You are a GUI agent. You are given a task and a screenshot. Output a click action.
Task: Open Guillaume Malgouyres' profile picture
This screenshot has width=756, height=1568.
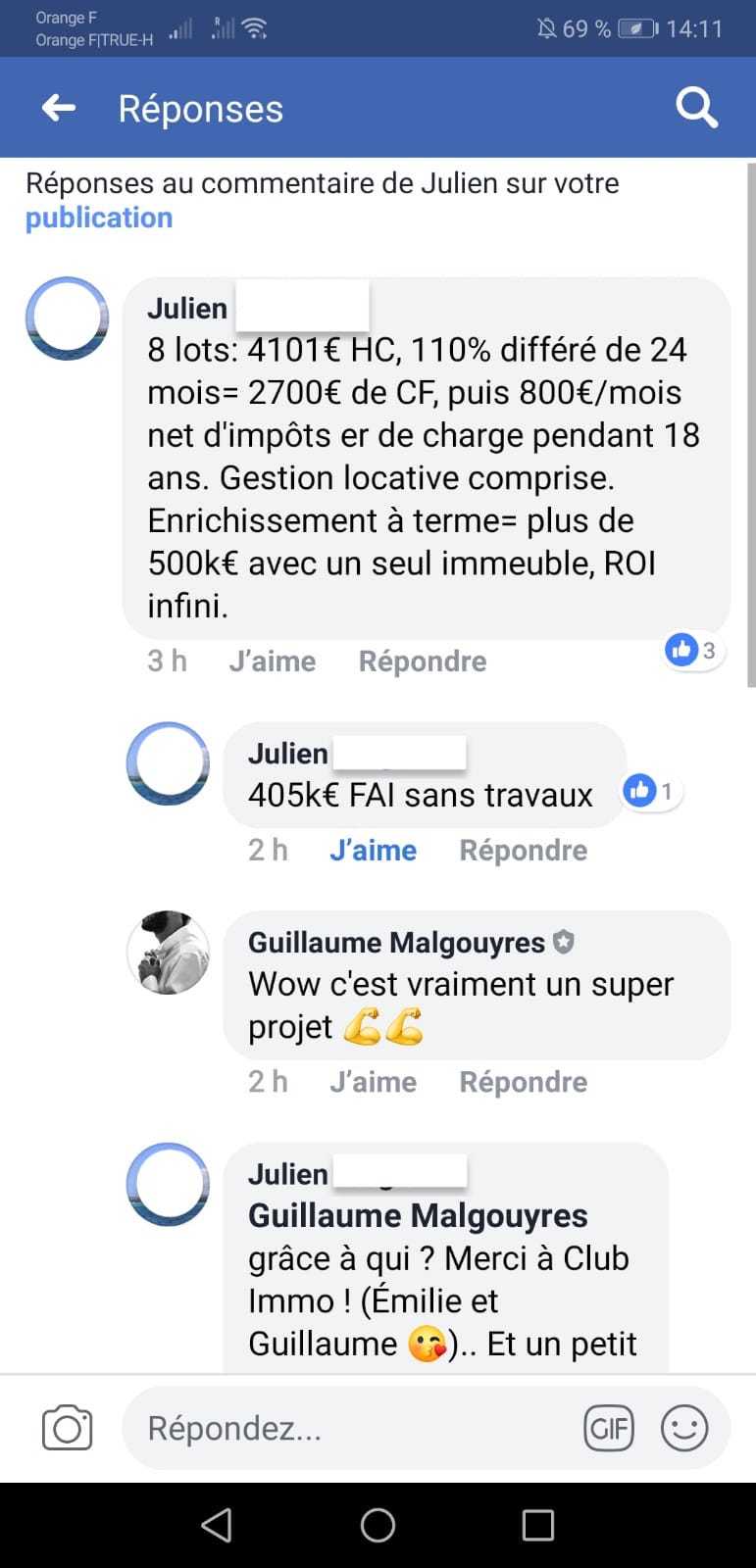[169, 953]
